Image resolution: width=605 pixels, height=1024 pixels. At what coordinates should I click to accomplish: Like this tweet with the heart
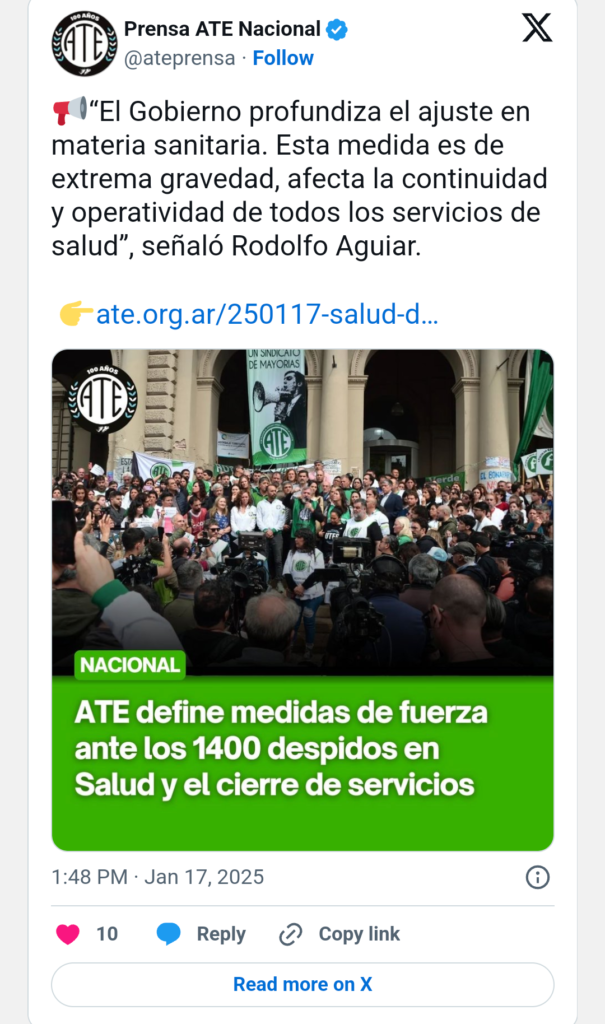[x=68, y=934]
